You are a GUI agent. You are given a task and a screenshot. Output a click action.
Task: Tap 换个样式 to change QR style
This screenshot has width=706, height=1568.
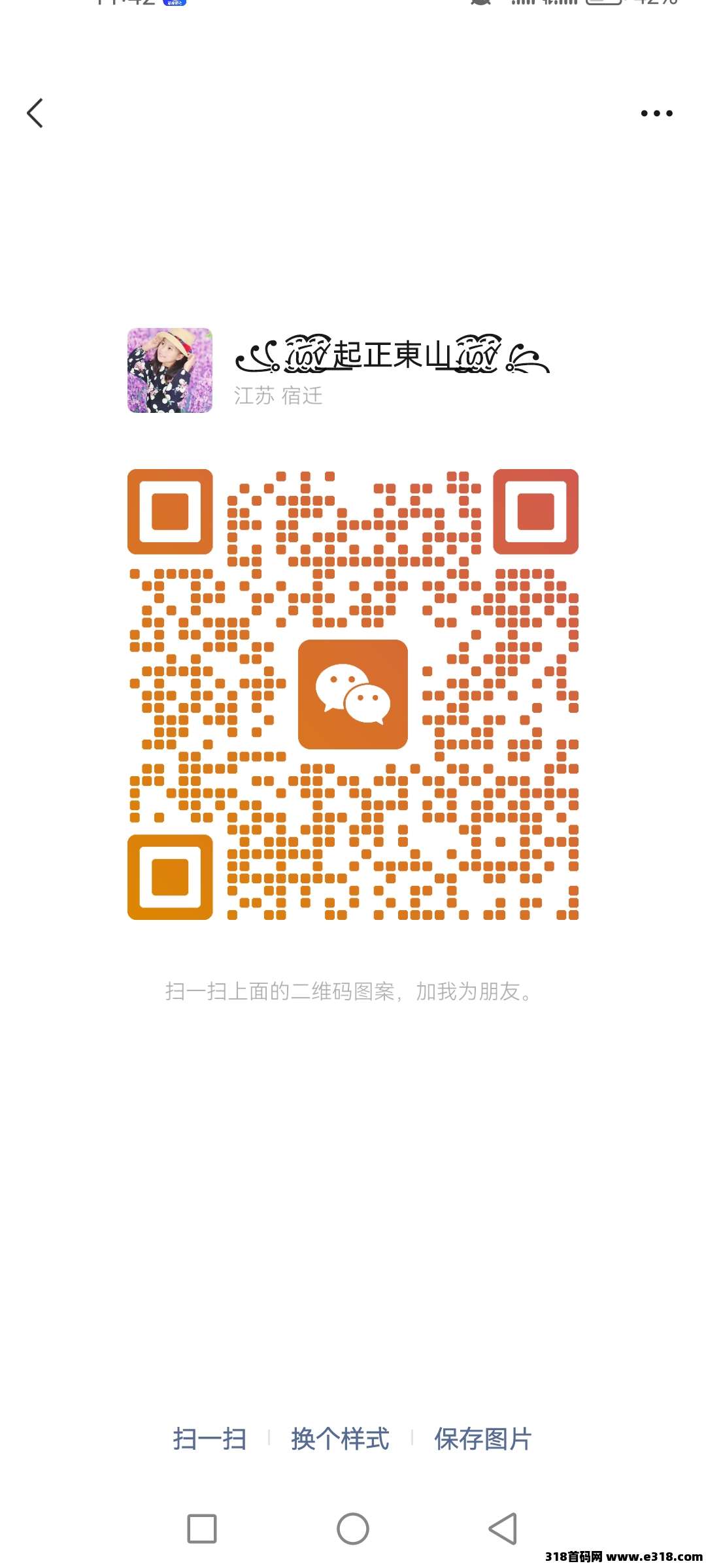coord(339,1439)
